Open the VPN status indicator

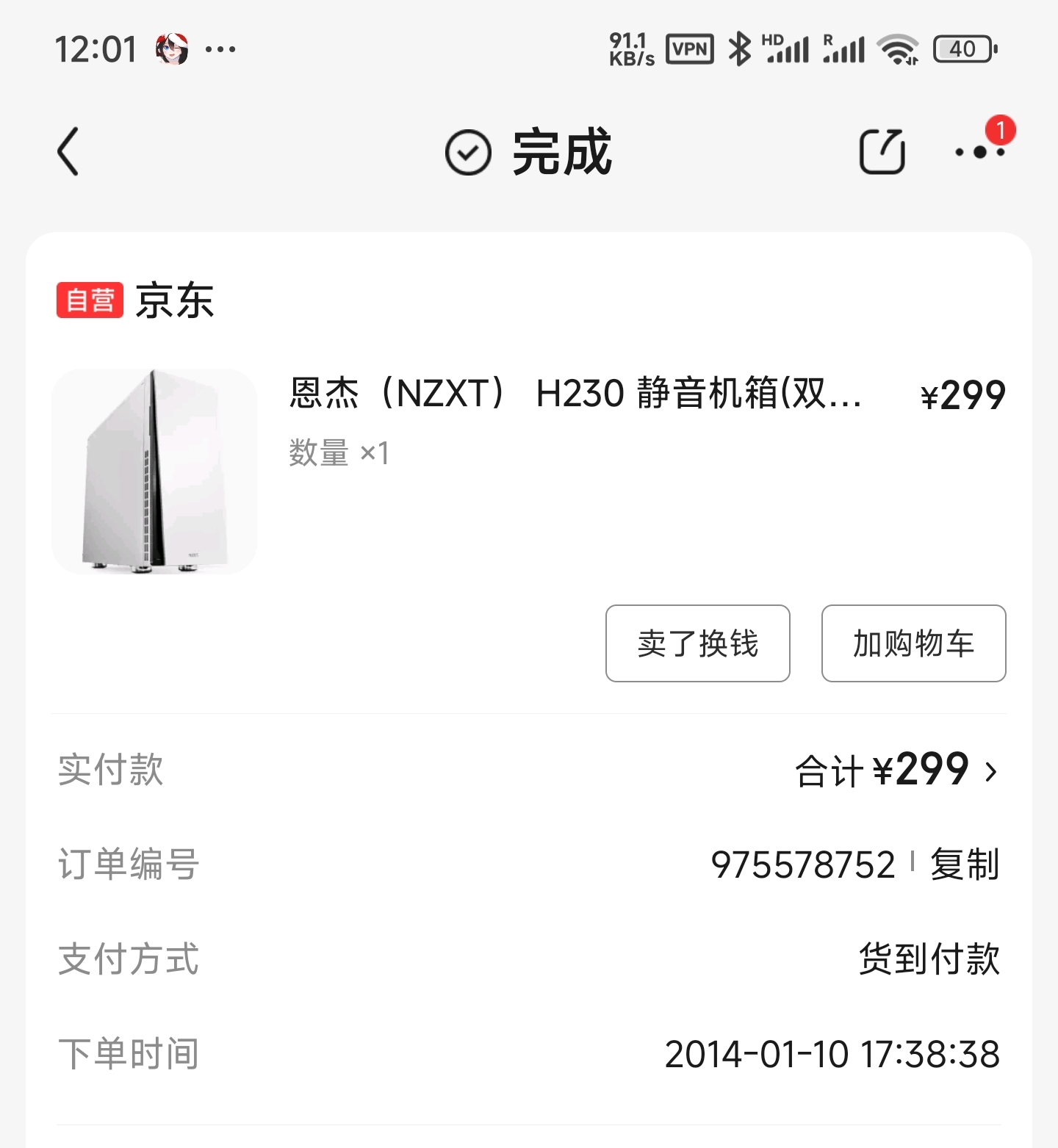coord(688,49)
